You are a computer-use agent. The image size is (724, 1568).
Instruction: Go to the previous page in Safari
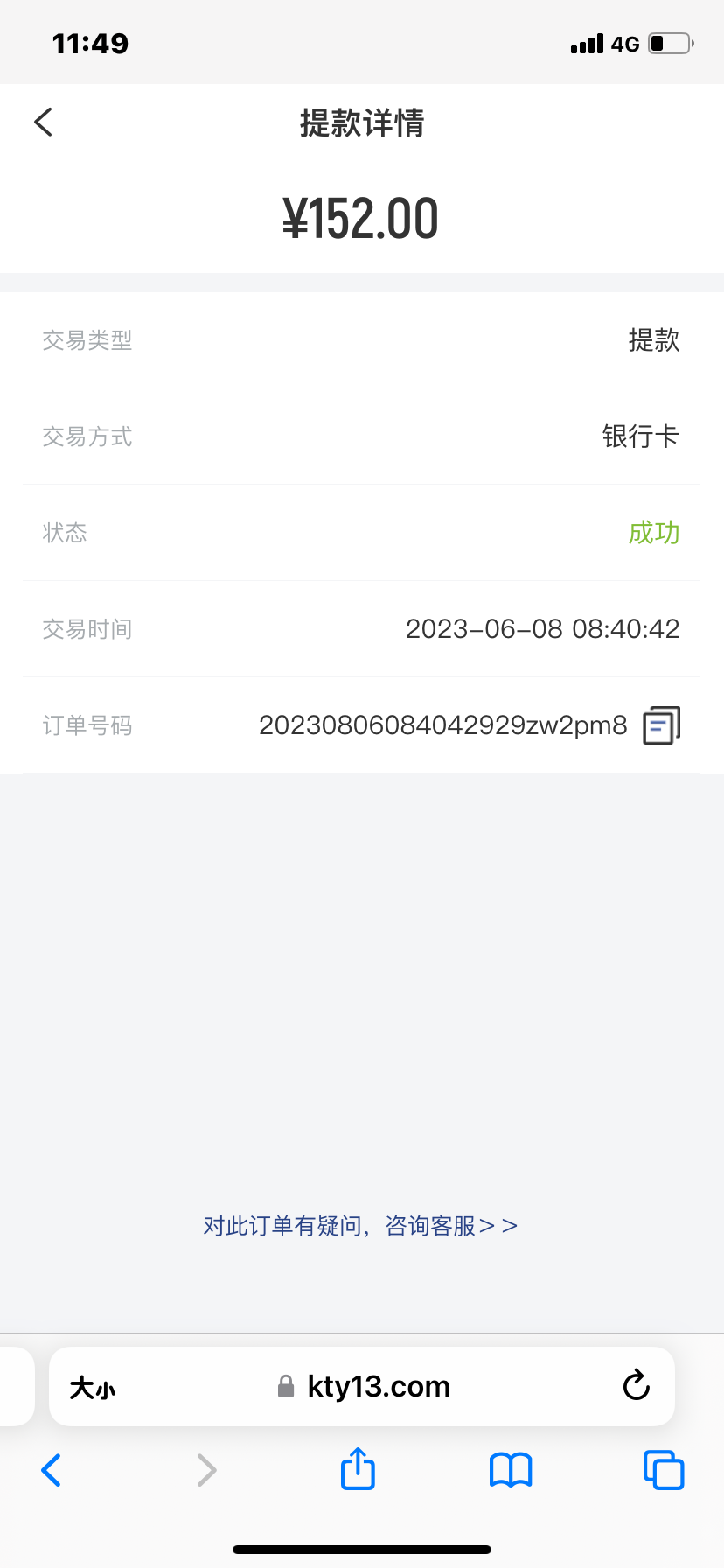click(52, 1471)
